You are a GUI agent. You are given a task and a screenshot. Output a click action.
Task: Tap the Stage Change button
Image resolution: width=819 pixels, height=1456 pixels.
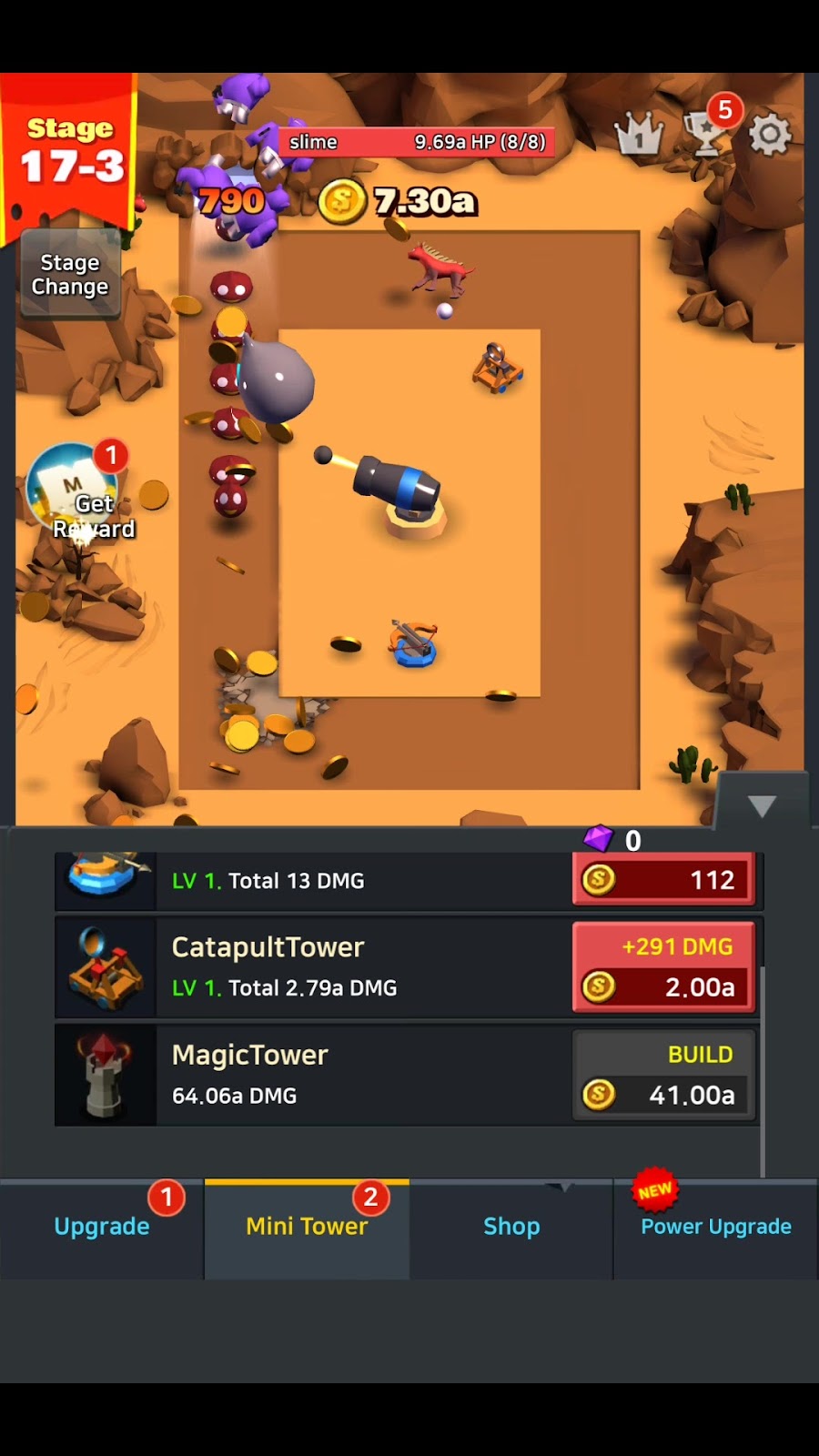coord(70,275)
